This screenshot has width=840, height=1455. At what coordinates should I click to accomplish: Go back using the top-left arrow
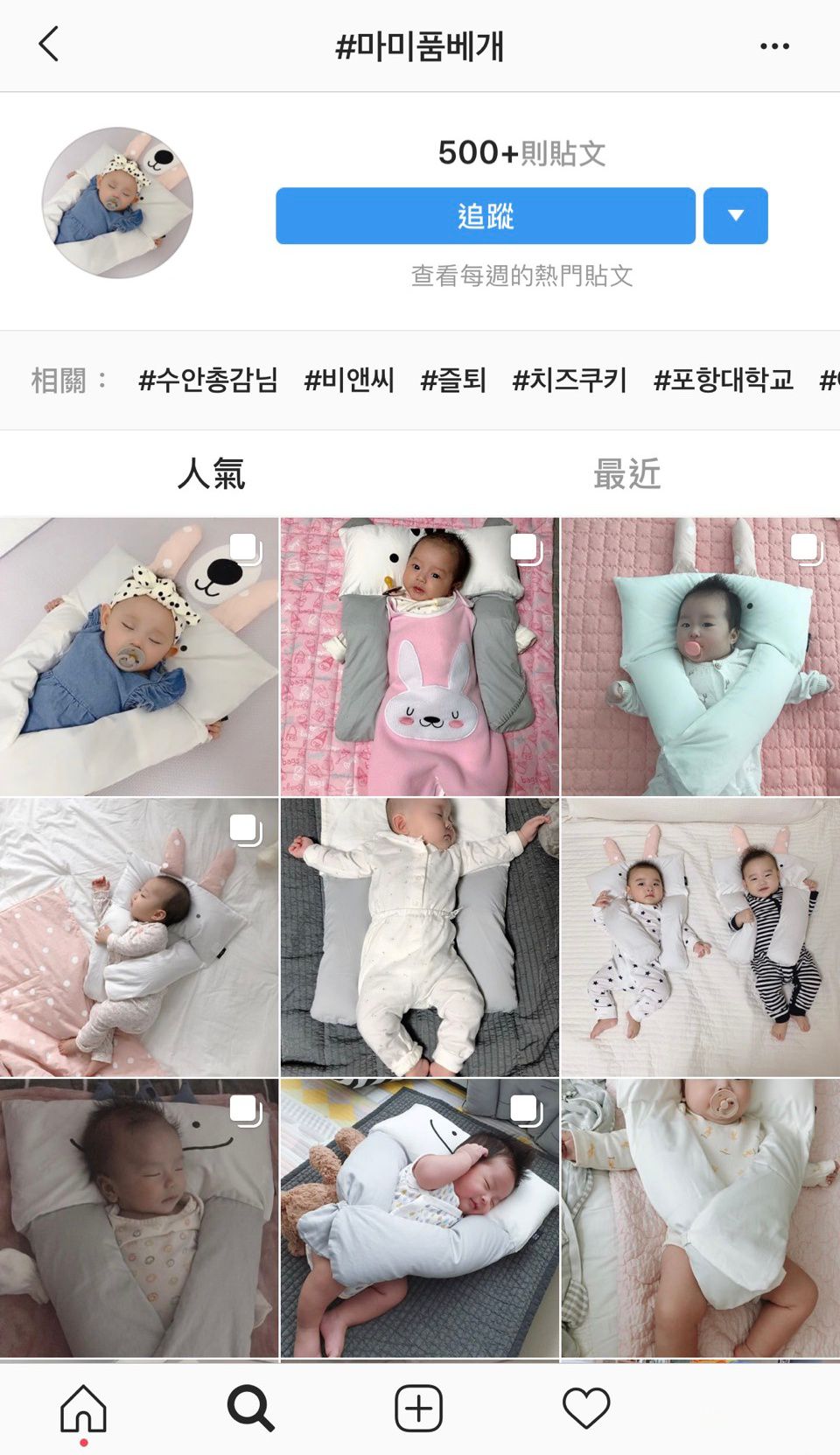point(49,44)
